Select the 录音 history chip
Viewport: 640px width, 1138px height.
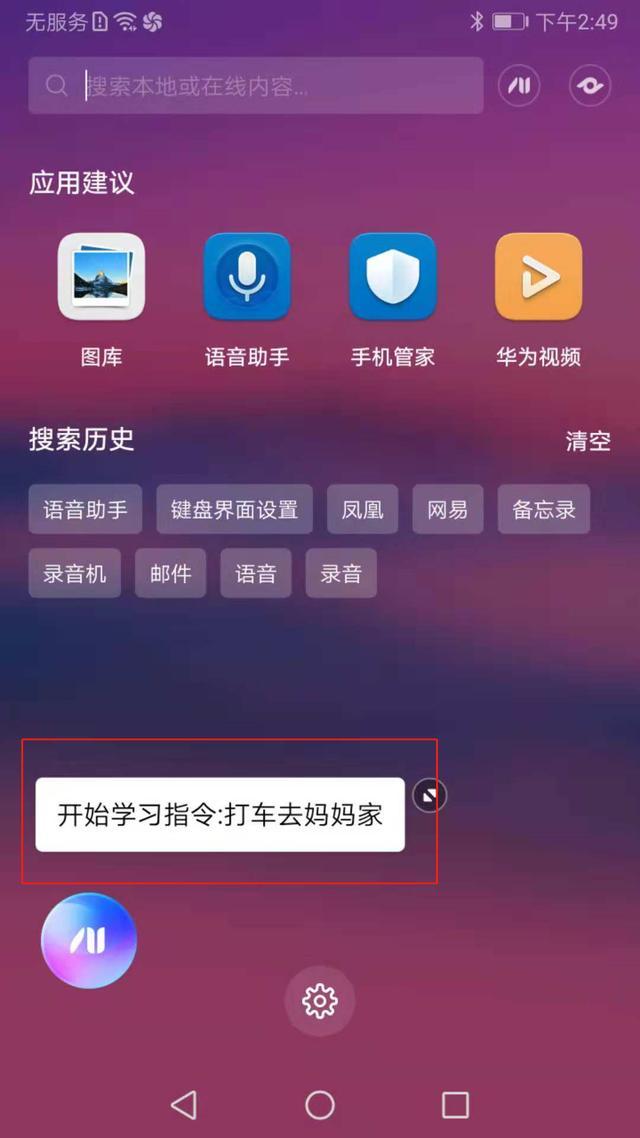341,573
